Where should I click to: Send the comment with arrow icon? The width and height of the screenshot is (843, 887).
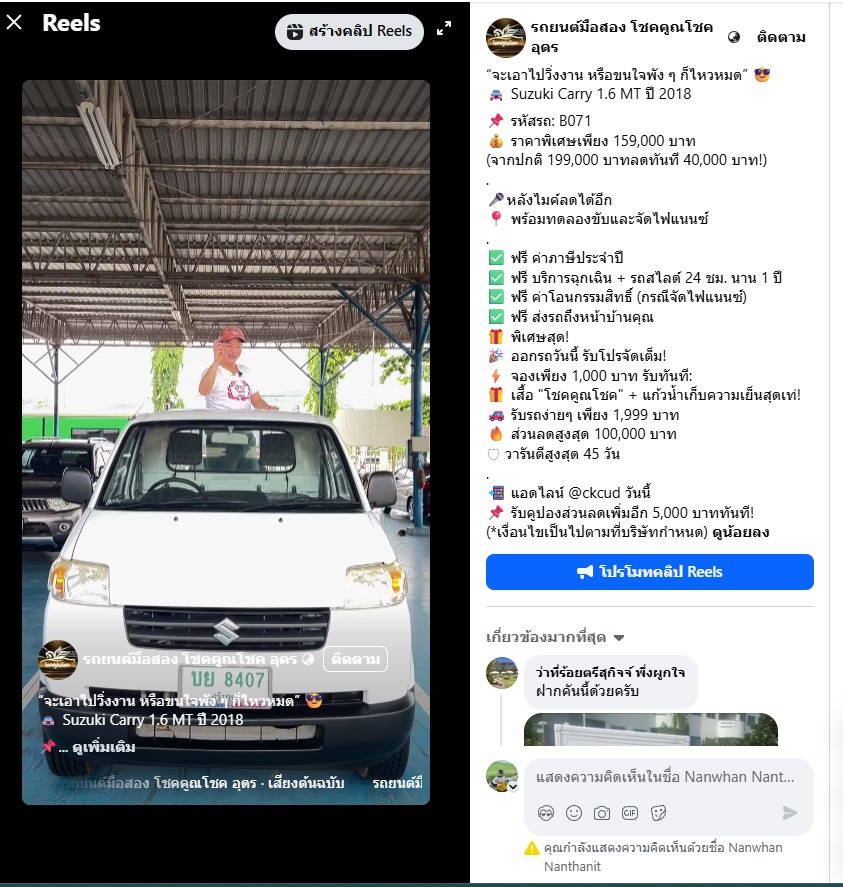[790, 813]
